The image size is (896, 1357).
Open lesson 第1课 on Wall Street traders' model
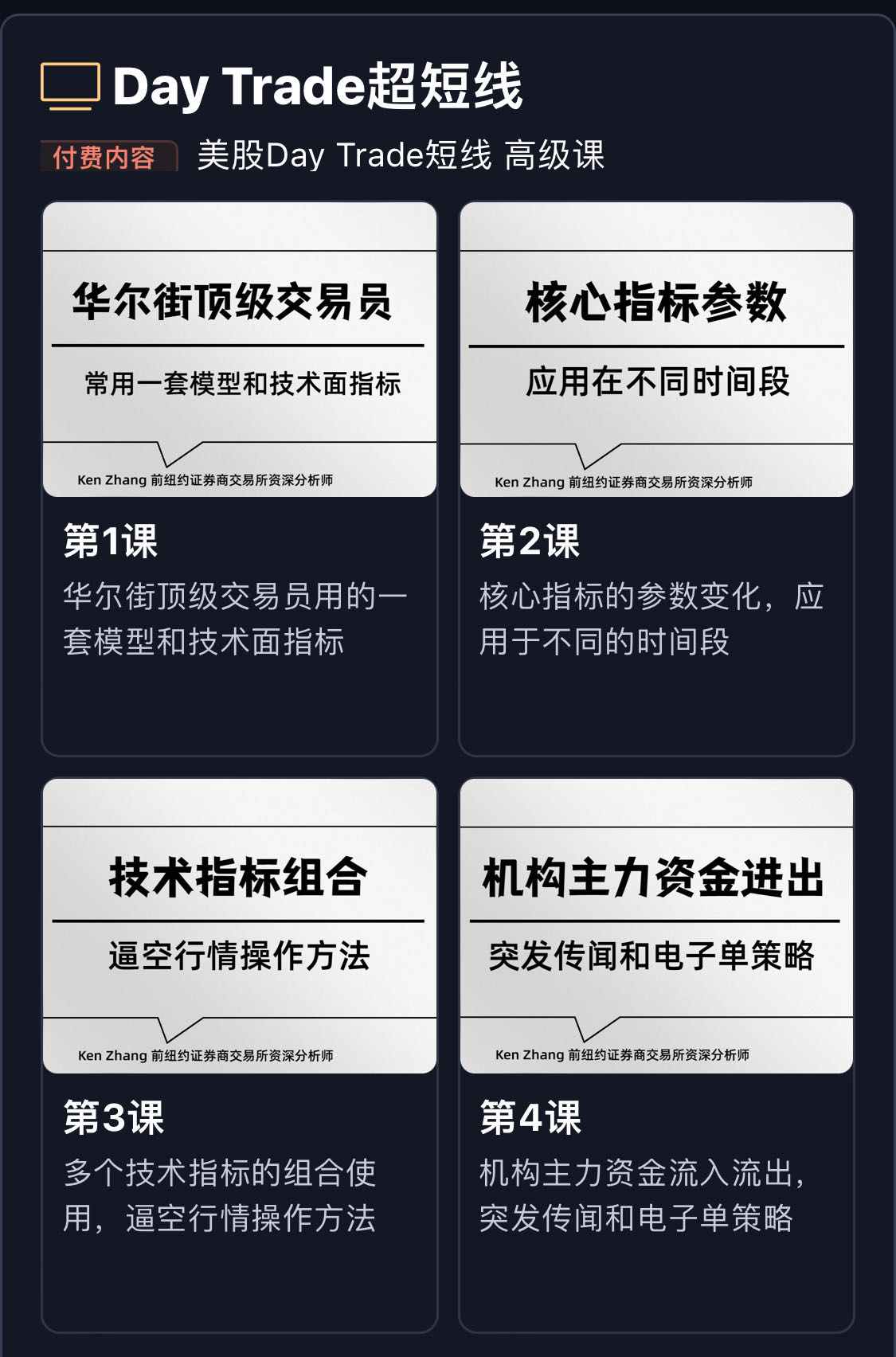239,478
